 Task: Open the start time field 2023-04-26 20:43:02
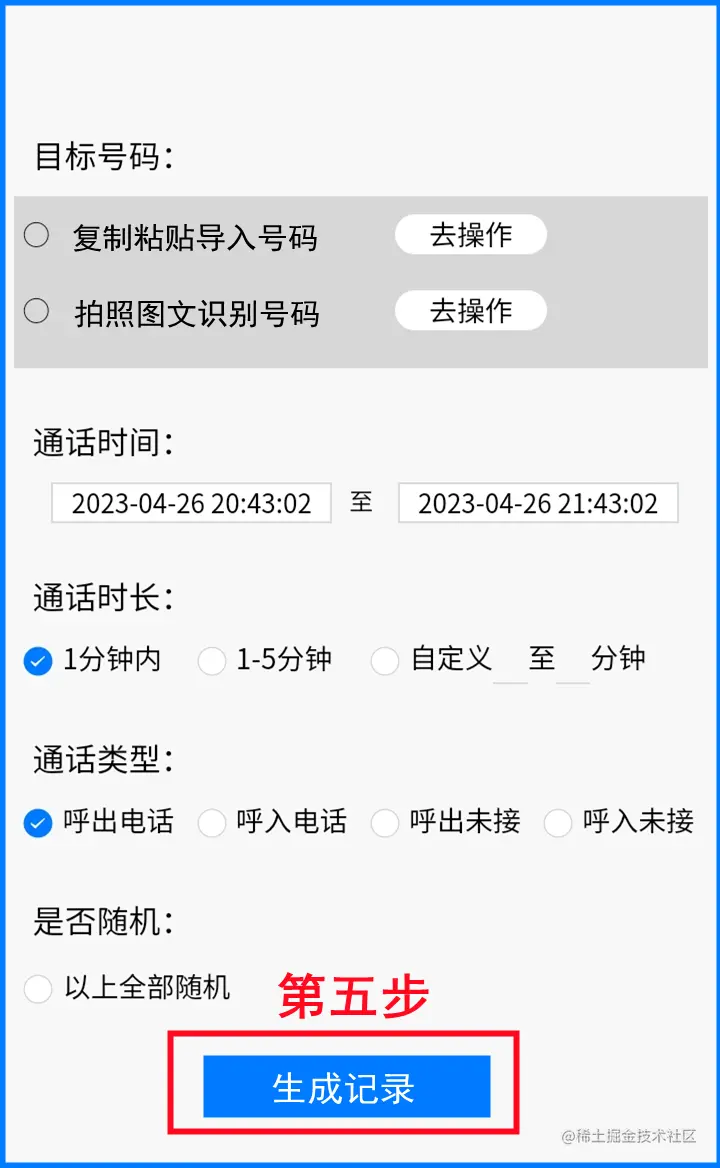pos(191,503)
